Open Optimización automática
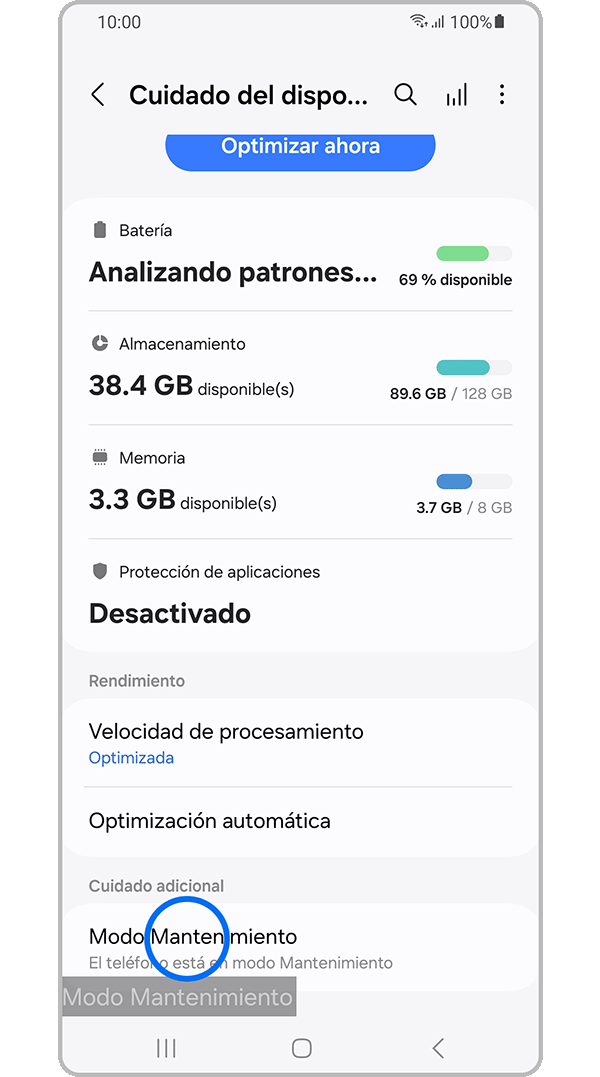 pos(300,821)
